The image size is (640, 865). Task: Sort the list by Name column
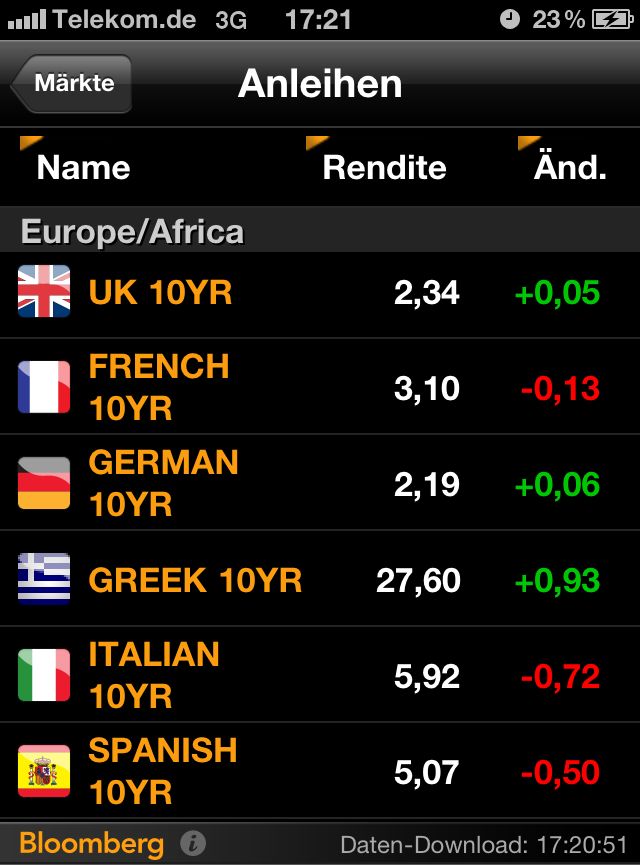coord(83,167)
